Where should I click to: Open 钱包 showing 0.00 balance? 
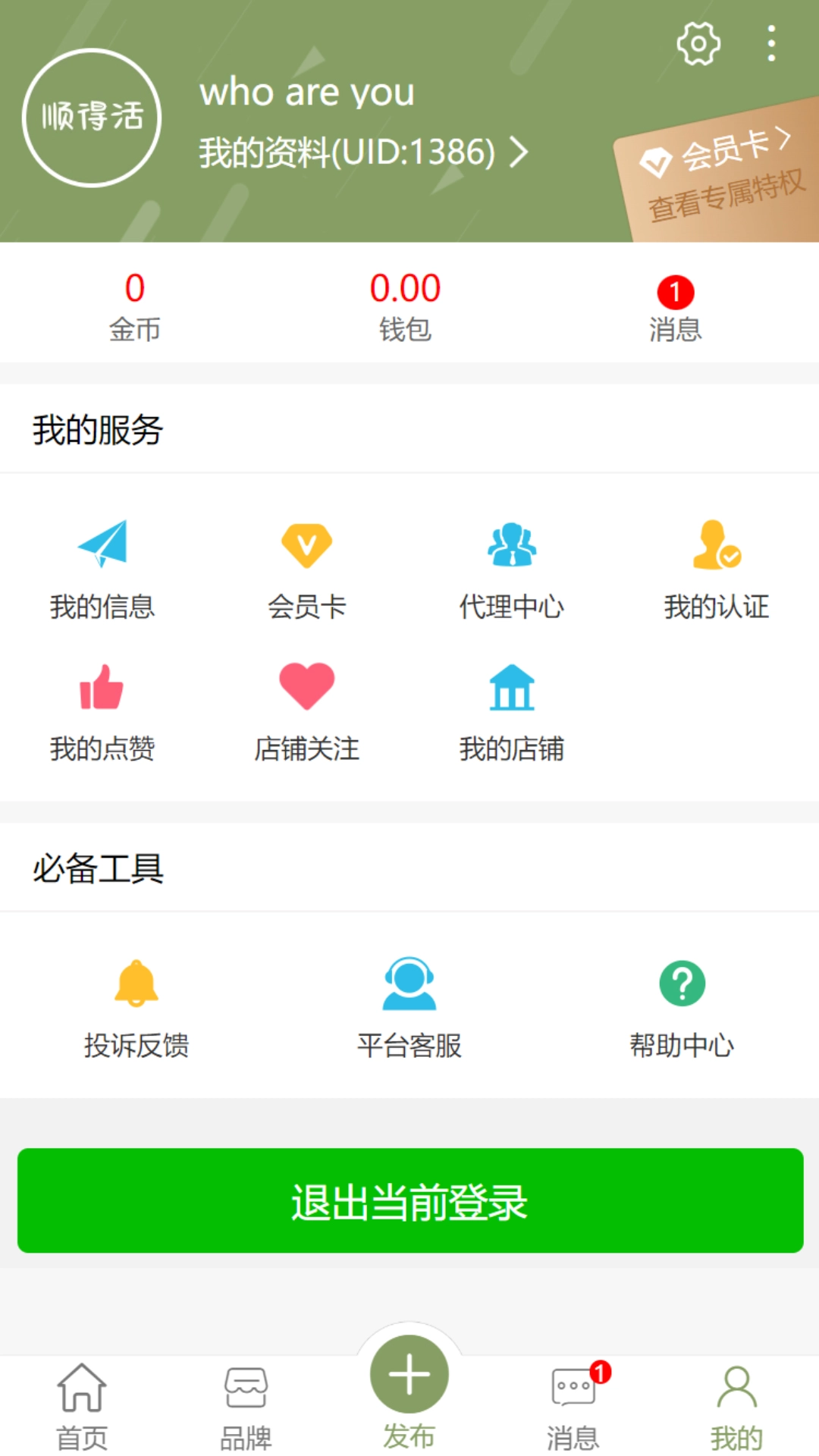(404, 303)
